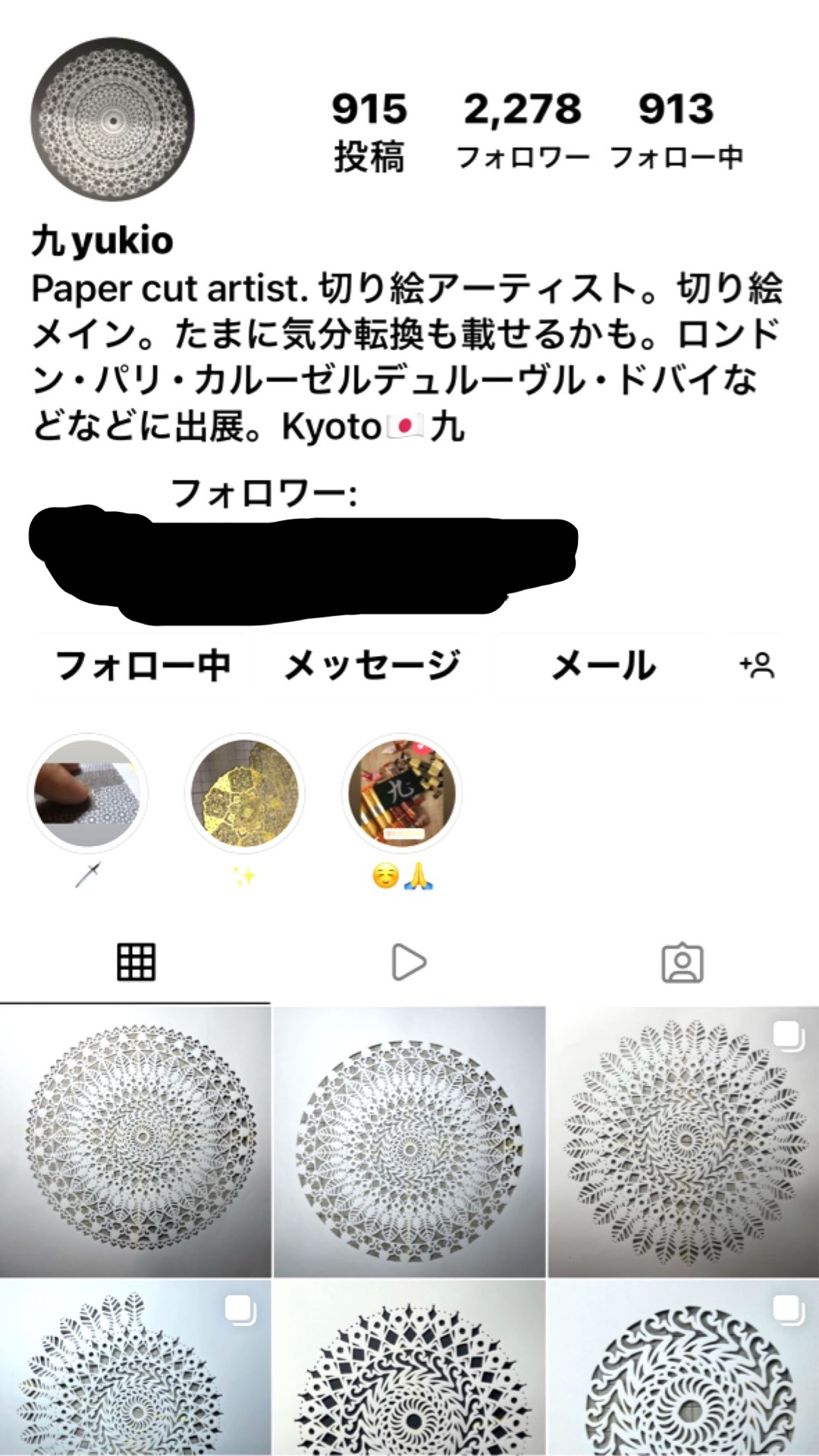Open メッセージ to message yukio
The width and height of the screenshot is (819, 1456).
(372, 666)
